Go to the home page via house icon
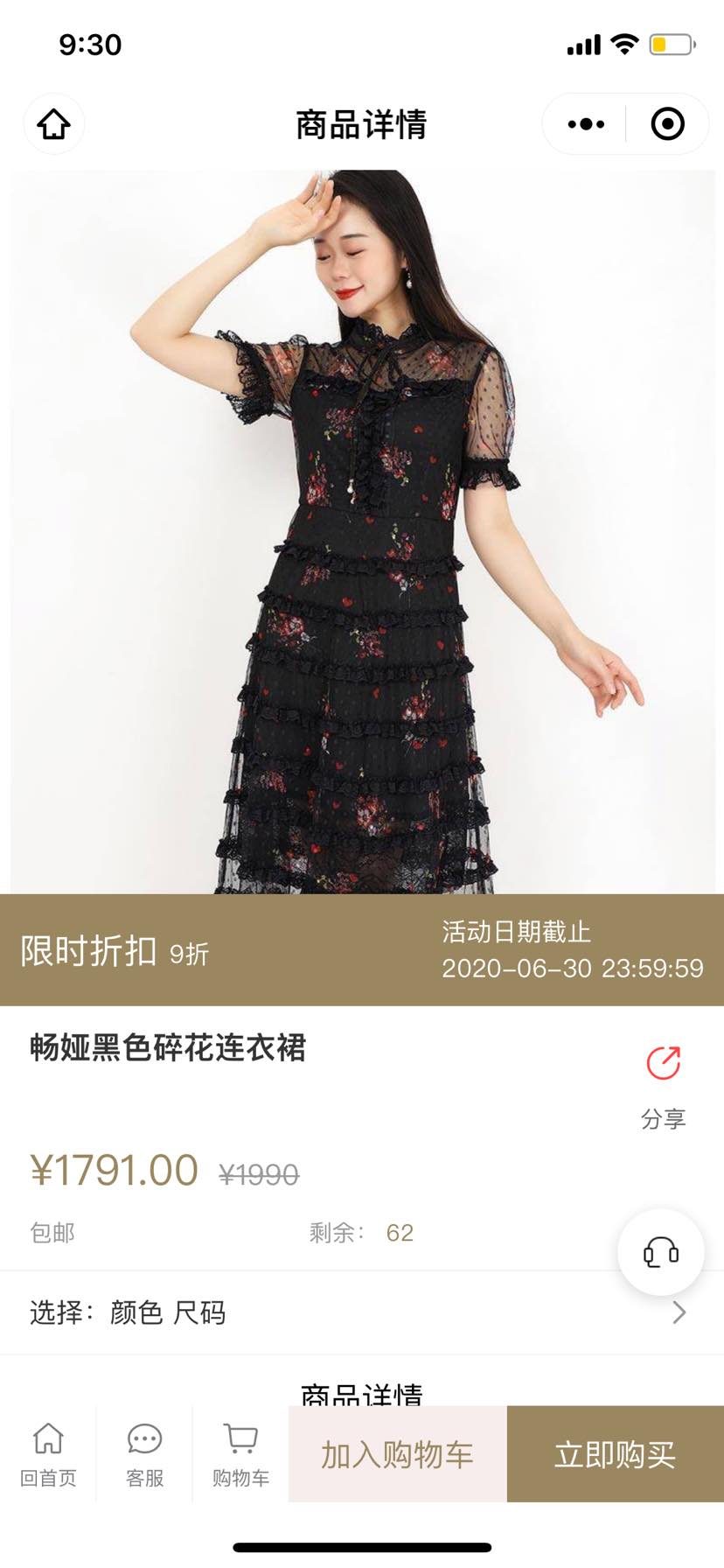This screenshot has height=1568, width=724. 54,124
